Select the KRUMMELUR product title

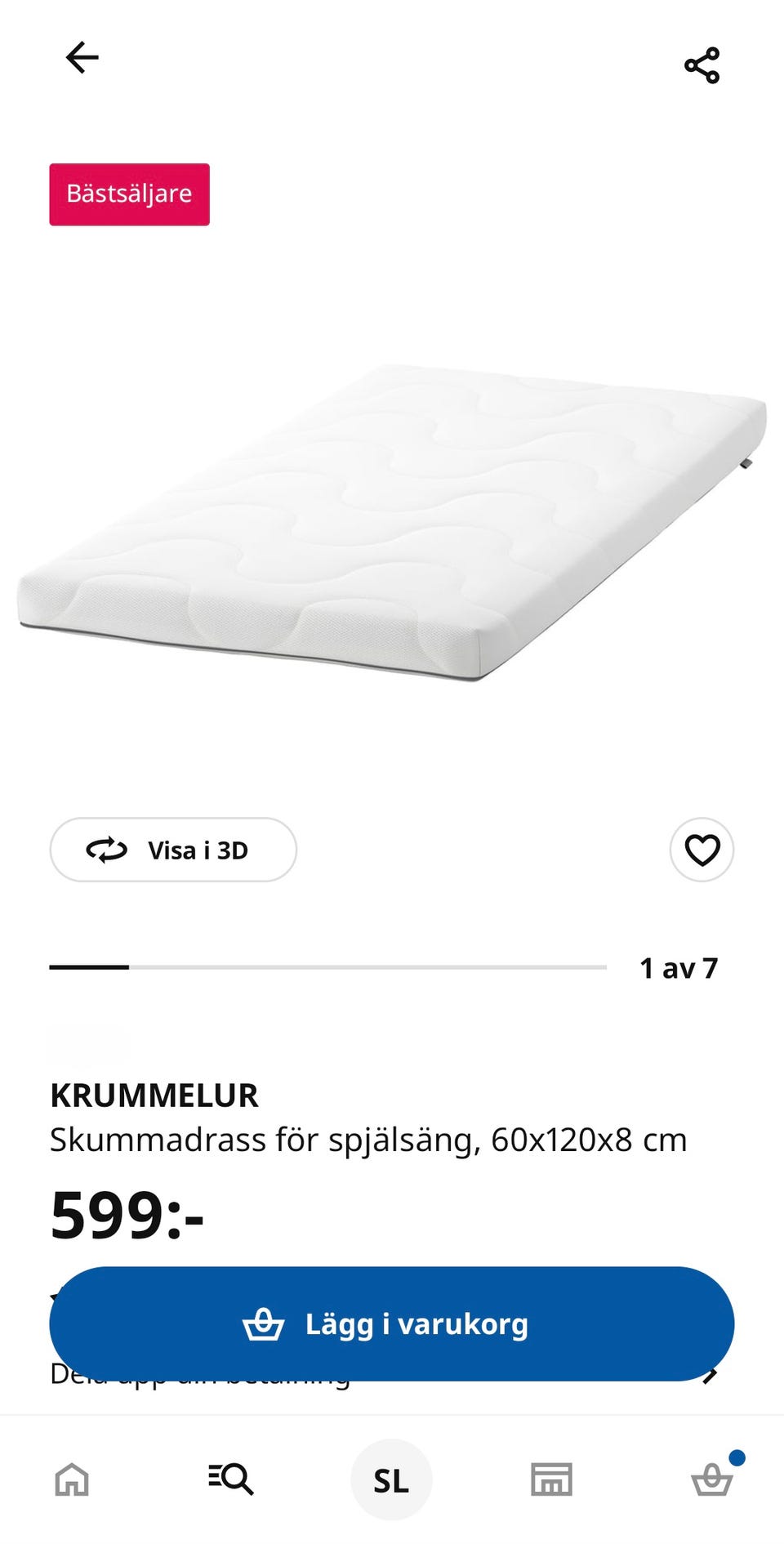(x=154, y=1095)
